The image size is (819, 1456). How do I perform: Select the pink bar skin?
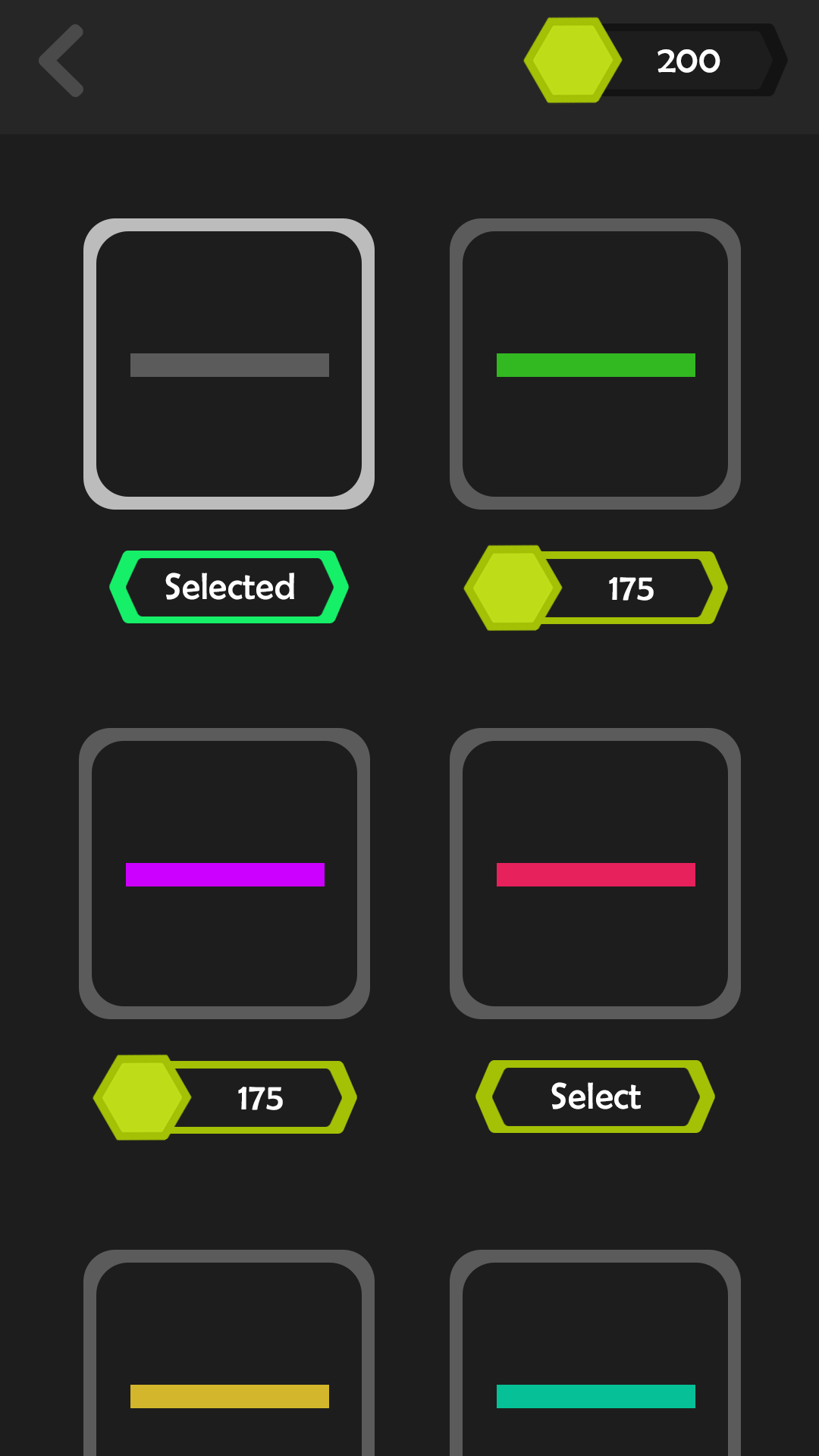coord(595,1097)
